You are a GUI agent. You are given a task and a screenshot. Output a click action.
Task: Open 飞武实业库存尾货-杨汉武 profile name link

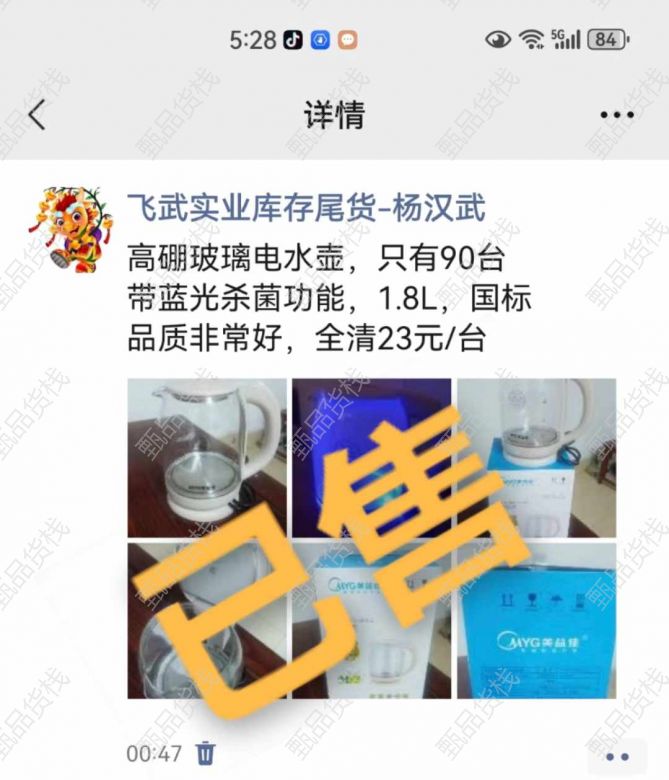306,209
